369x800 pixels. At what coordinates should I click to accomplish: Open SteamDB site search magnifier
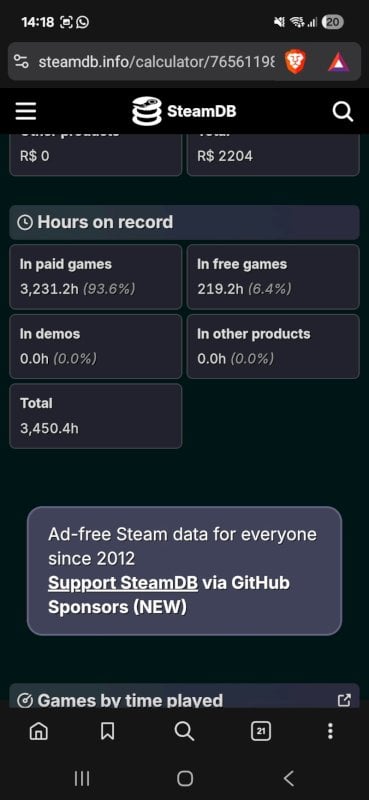[342, 111]
